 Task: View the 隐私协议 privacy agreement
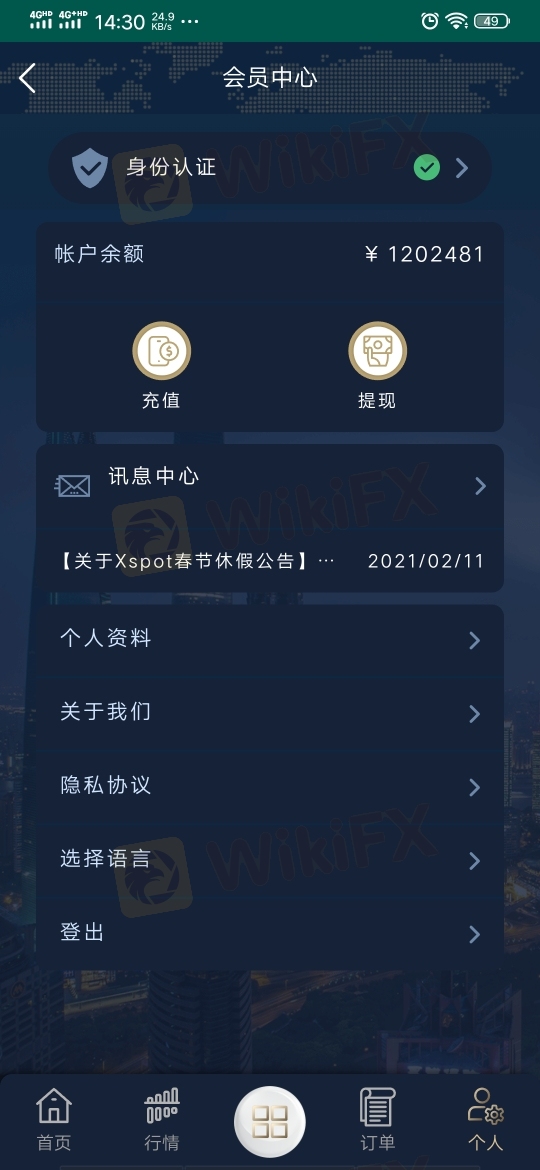270,786
